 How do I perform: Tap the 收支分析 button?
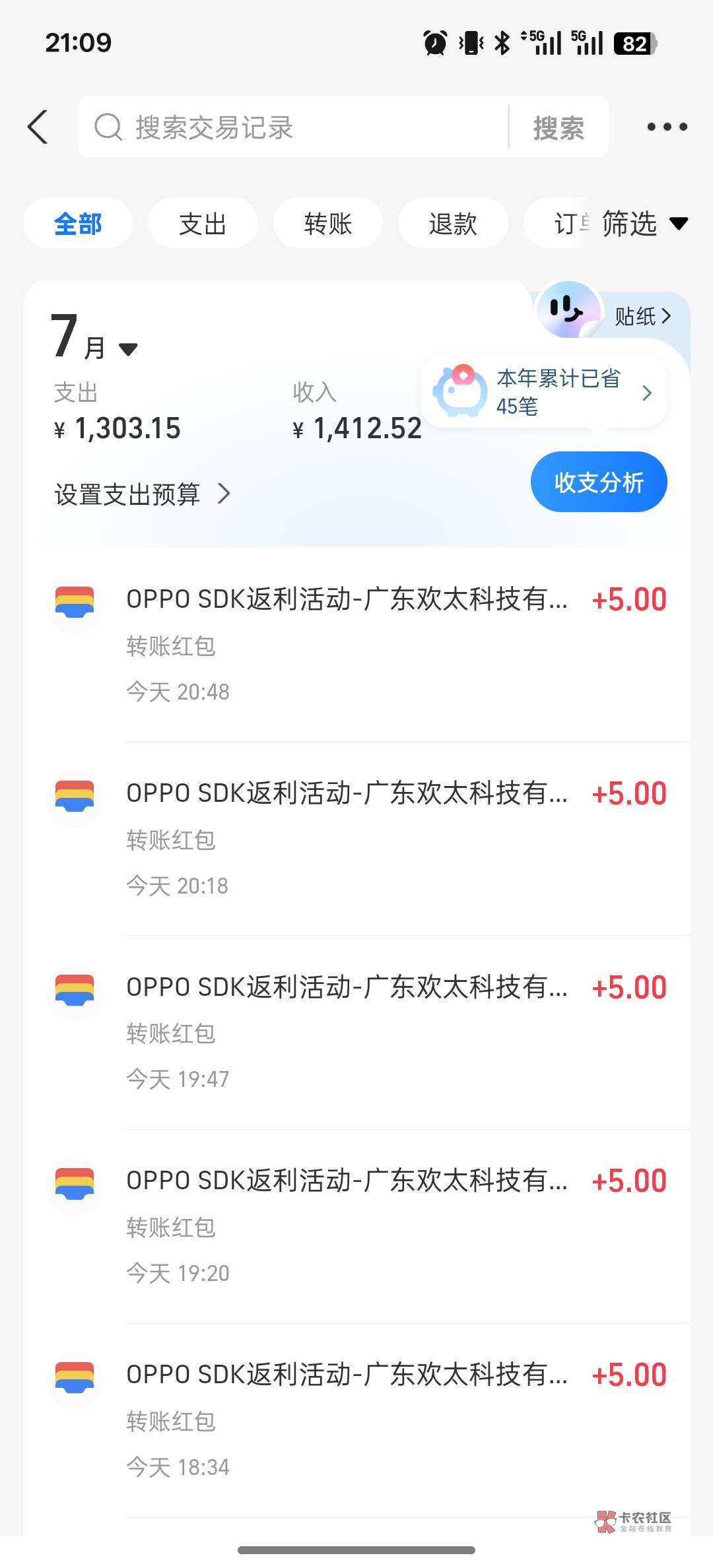point(599,482)
